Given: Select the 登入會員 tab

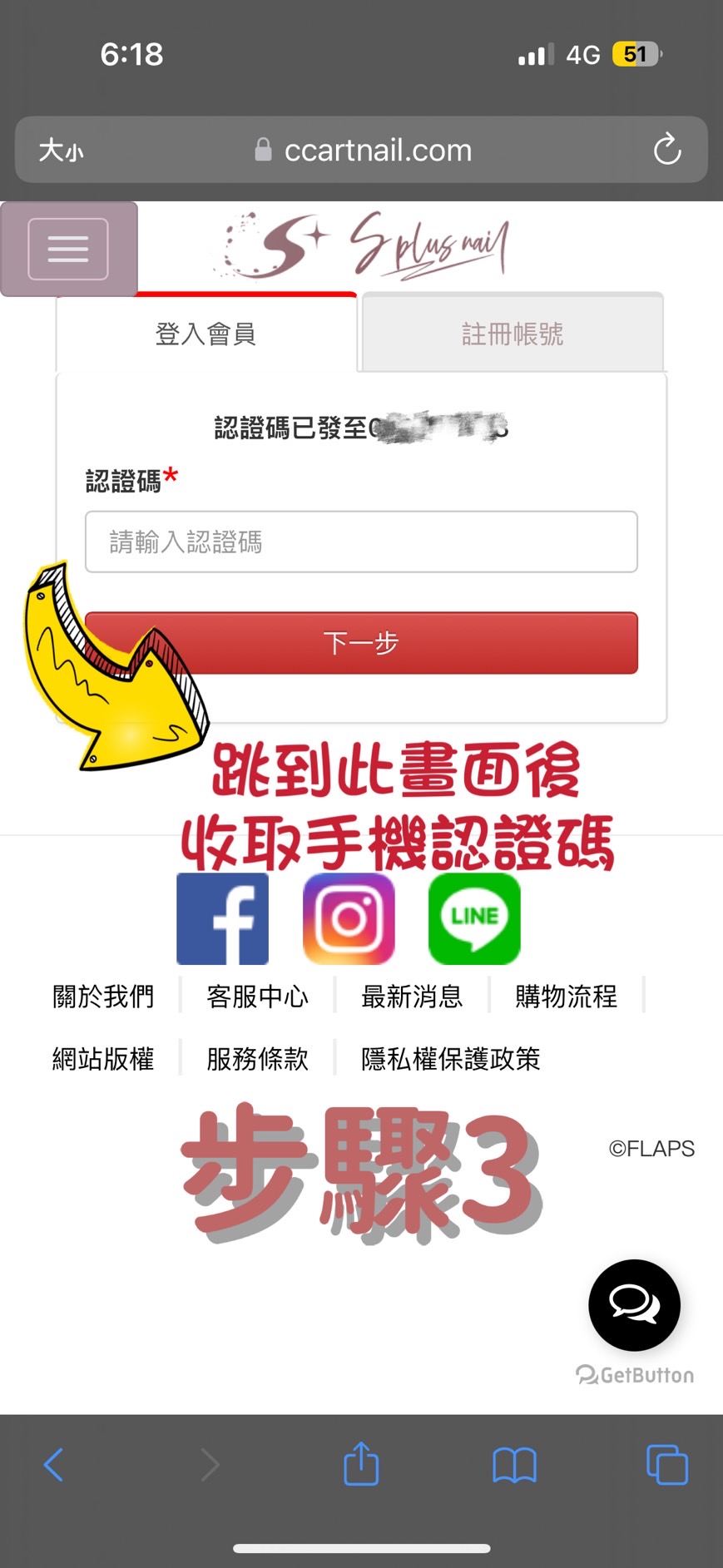Looking at the screenshot, I should point(206,334).
